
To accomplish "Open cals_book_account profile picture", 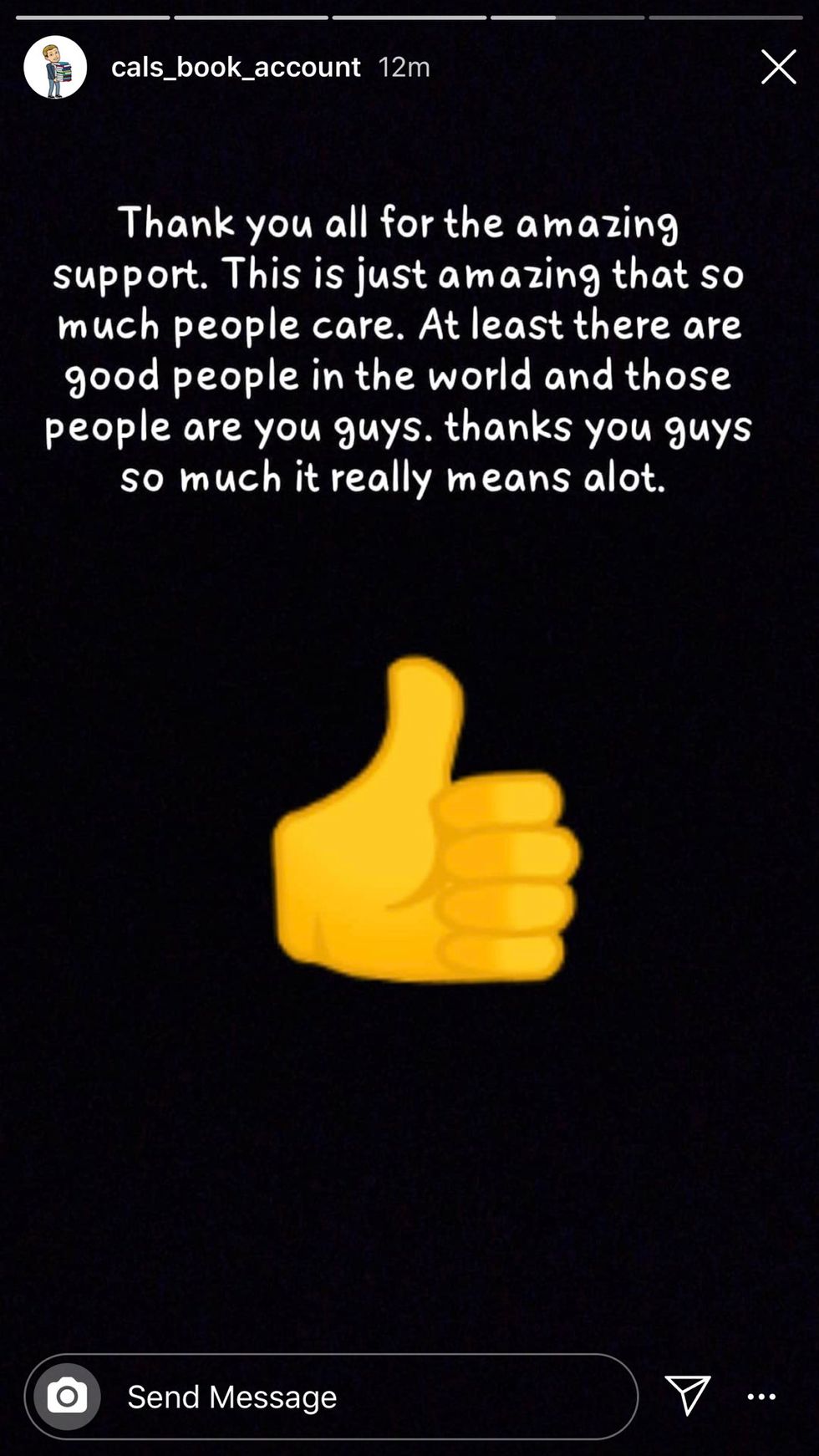I will [55, 67].
